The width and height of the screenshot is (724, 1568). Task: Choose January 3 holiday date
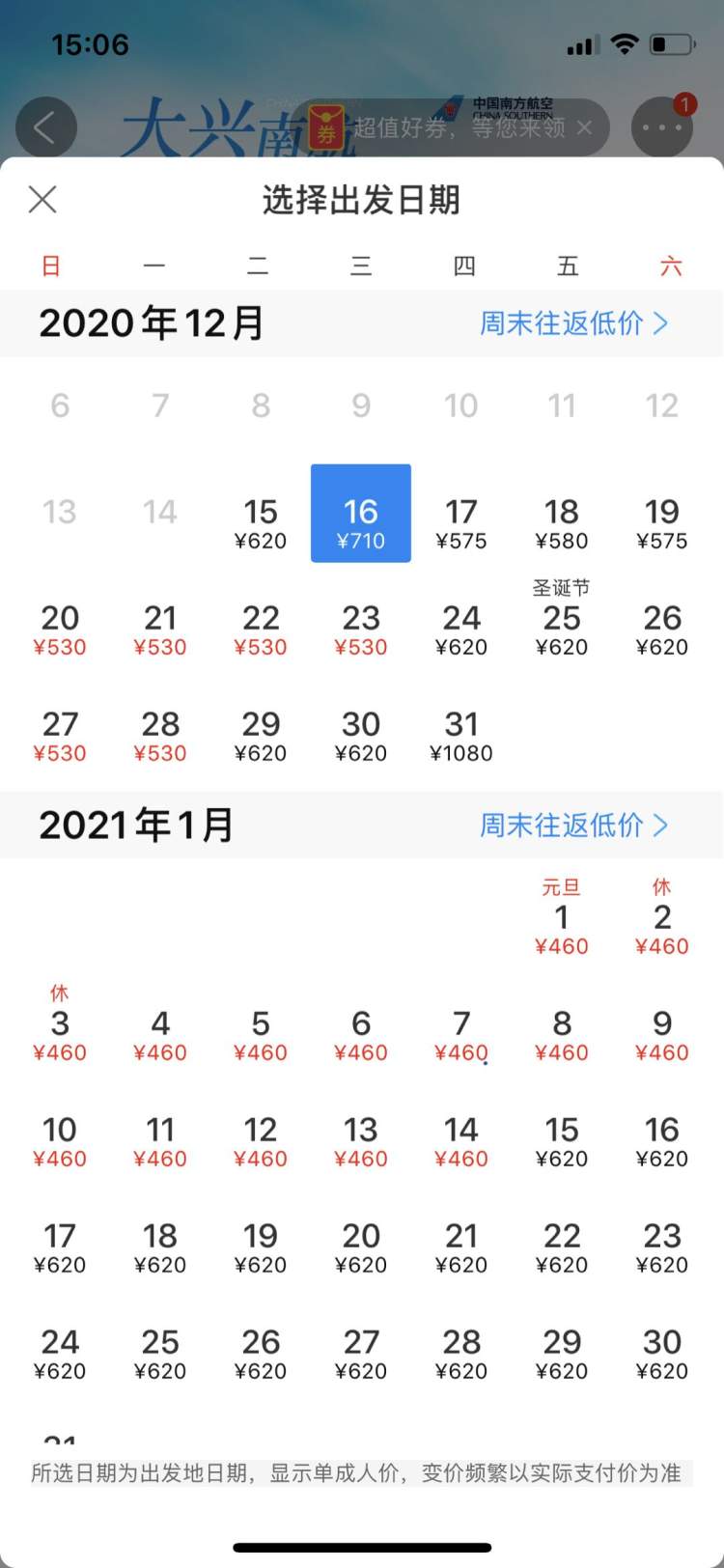60,1028
